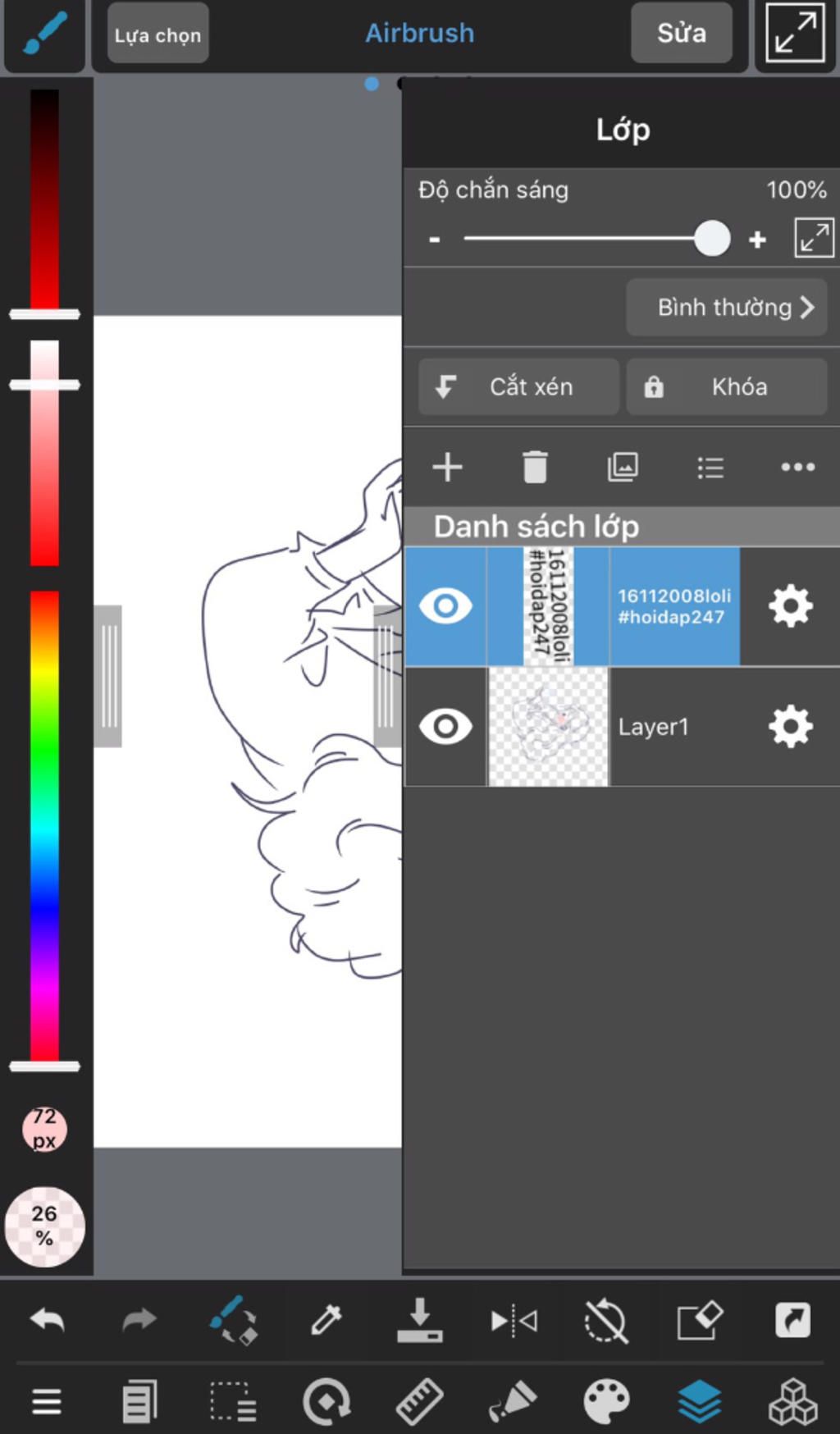Open settings gear for Layer1

coord(790,727)
